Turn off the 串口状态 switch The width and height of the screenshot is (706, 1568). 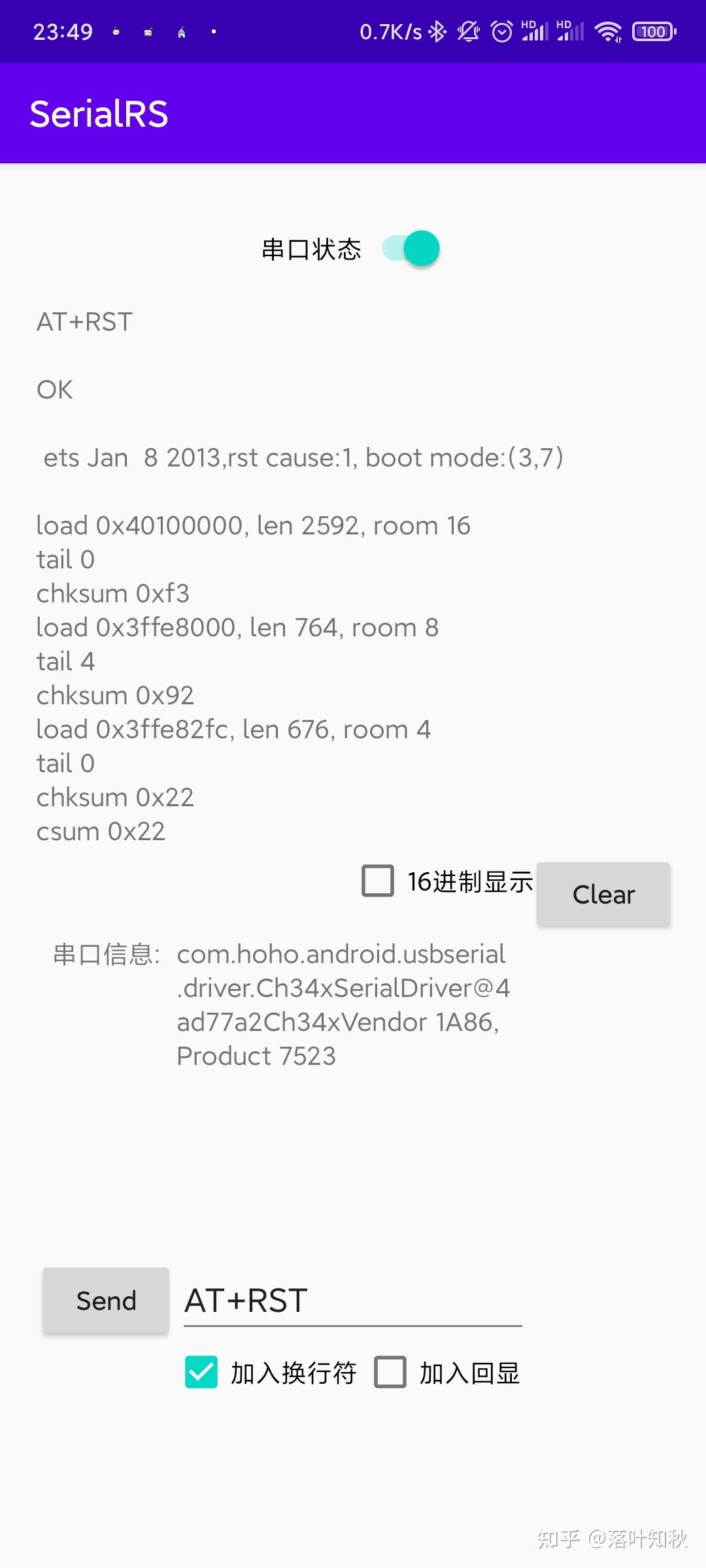pyautogui.click(x=412, y=249)
